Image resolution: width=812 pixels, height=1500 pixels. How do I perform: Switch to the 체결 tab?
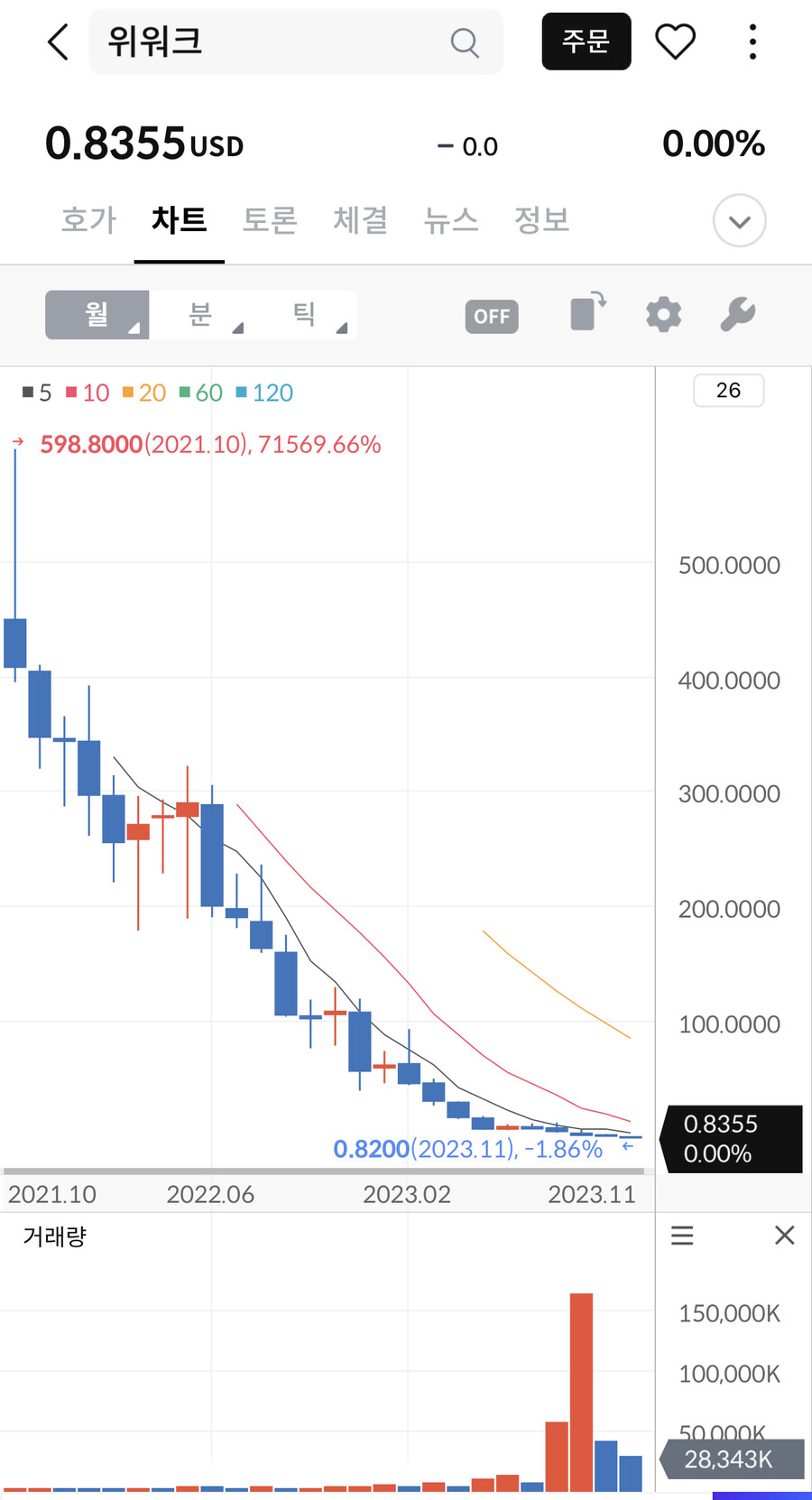(360, 220)
